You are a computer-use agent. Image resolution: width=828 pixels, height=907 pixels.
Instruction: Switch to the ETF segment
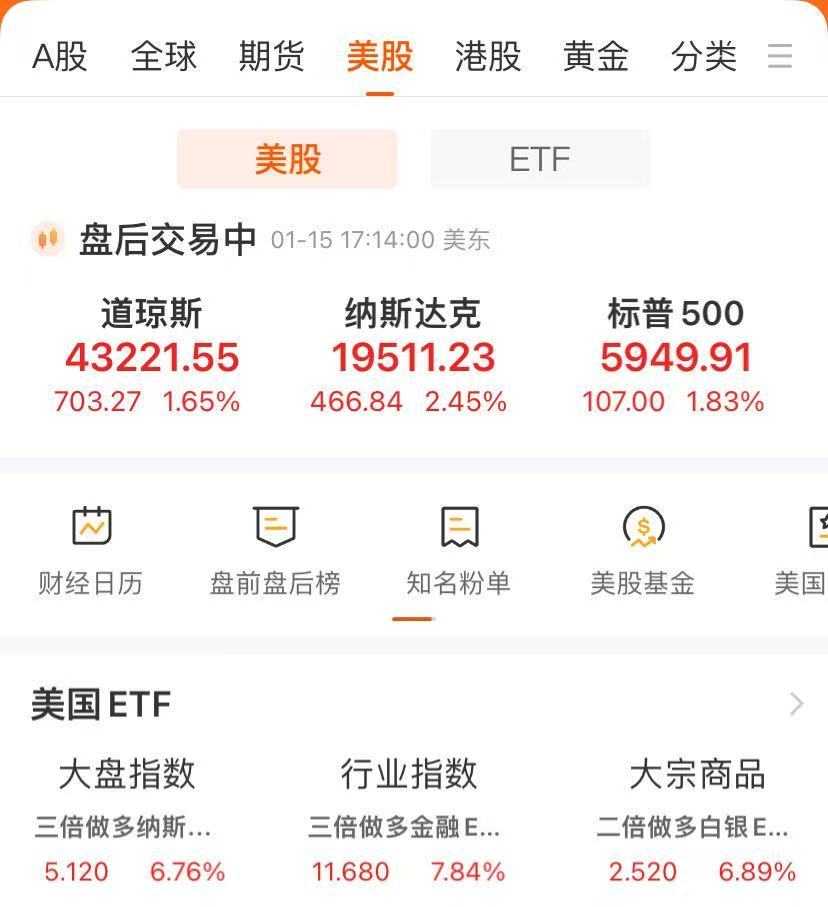point(540,159)
